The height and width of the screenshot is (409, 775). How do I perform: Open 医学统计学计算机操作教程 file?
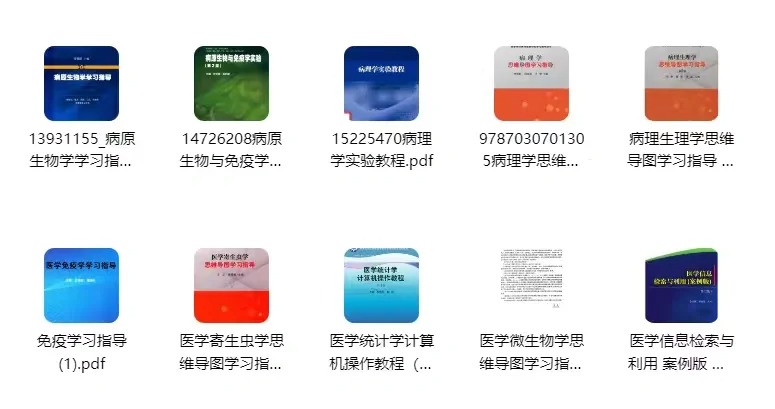[x=381, y=285]
